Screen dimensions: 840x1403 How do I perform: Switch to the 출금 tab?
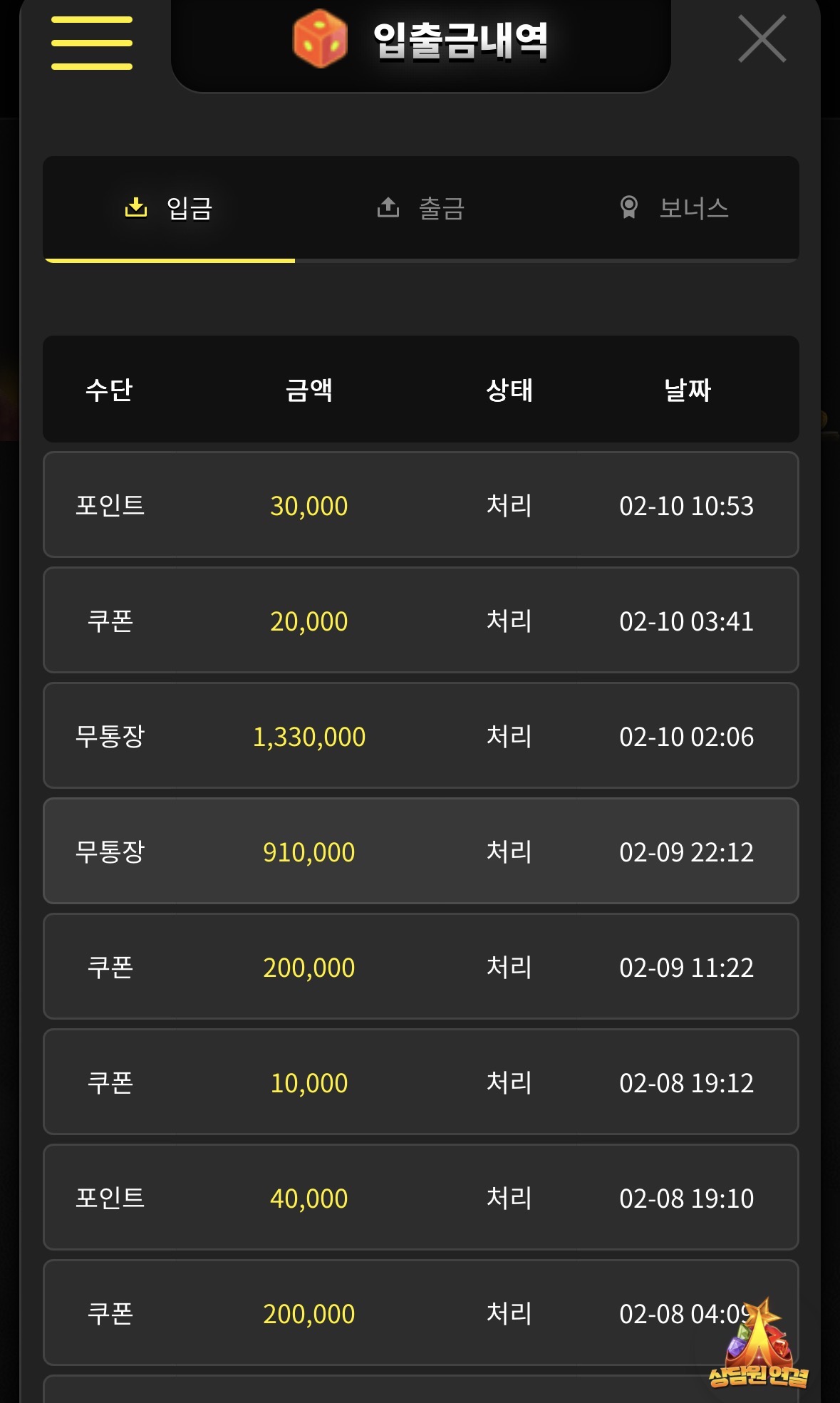[x=421, y=208]
